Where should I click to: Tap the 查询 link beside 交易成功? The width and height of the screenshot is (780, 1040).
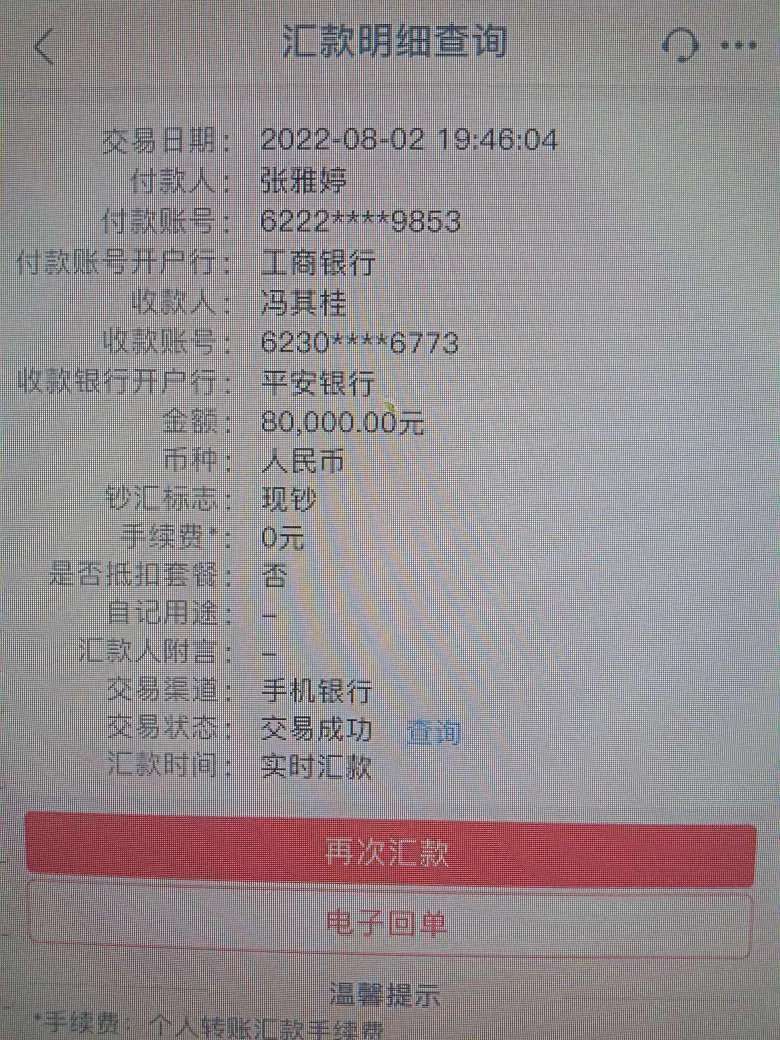[x=433, y=732]
